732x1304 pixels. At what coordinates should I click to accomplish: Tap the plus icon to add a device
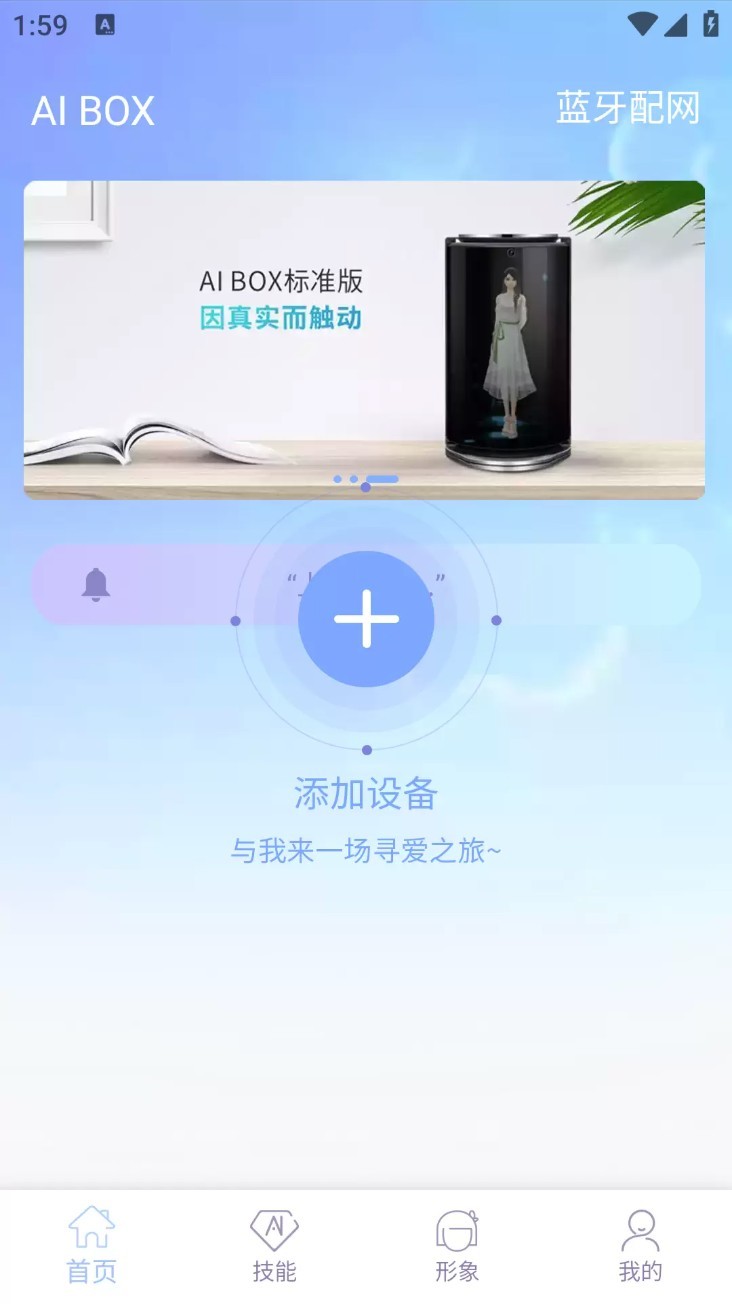point(366,618)
